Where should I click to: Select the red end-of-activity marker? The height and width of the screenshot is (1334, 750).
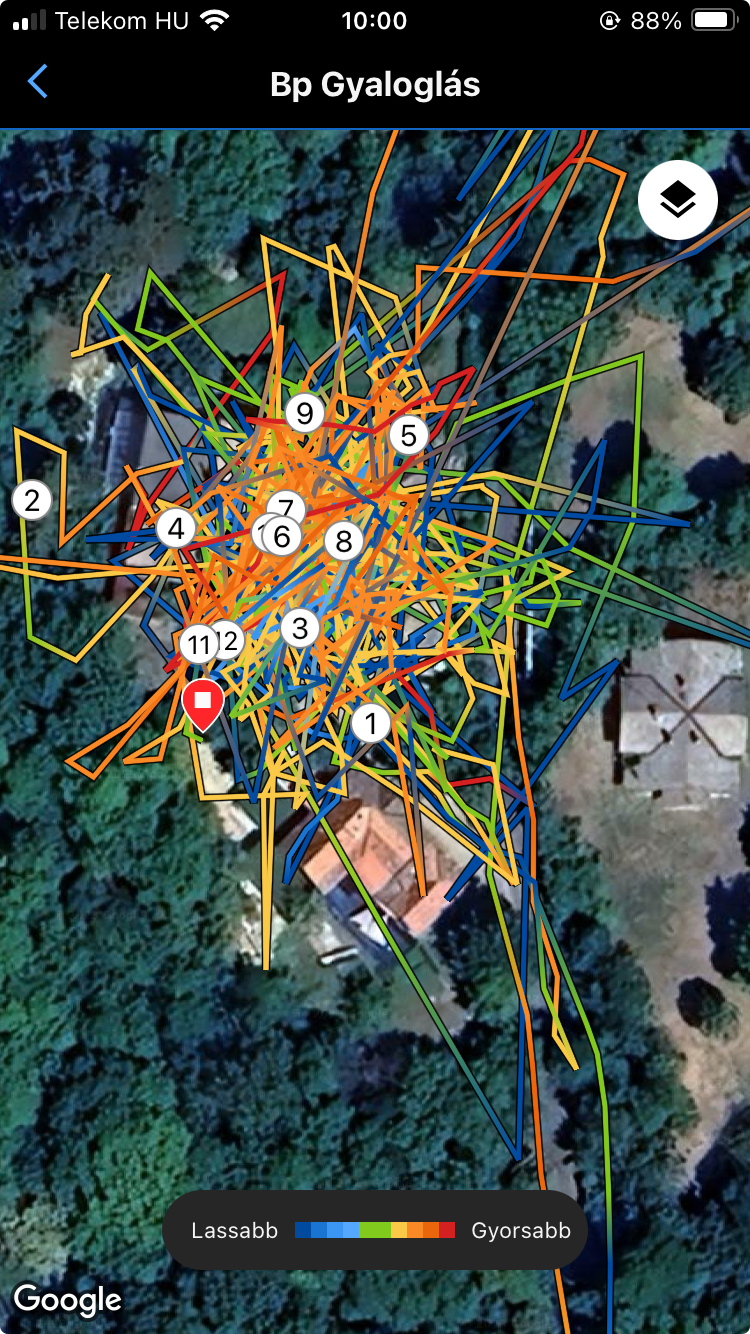203,703
